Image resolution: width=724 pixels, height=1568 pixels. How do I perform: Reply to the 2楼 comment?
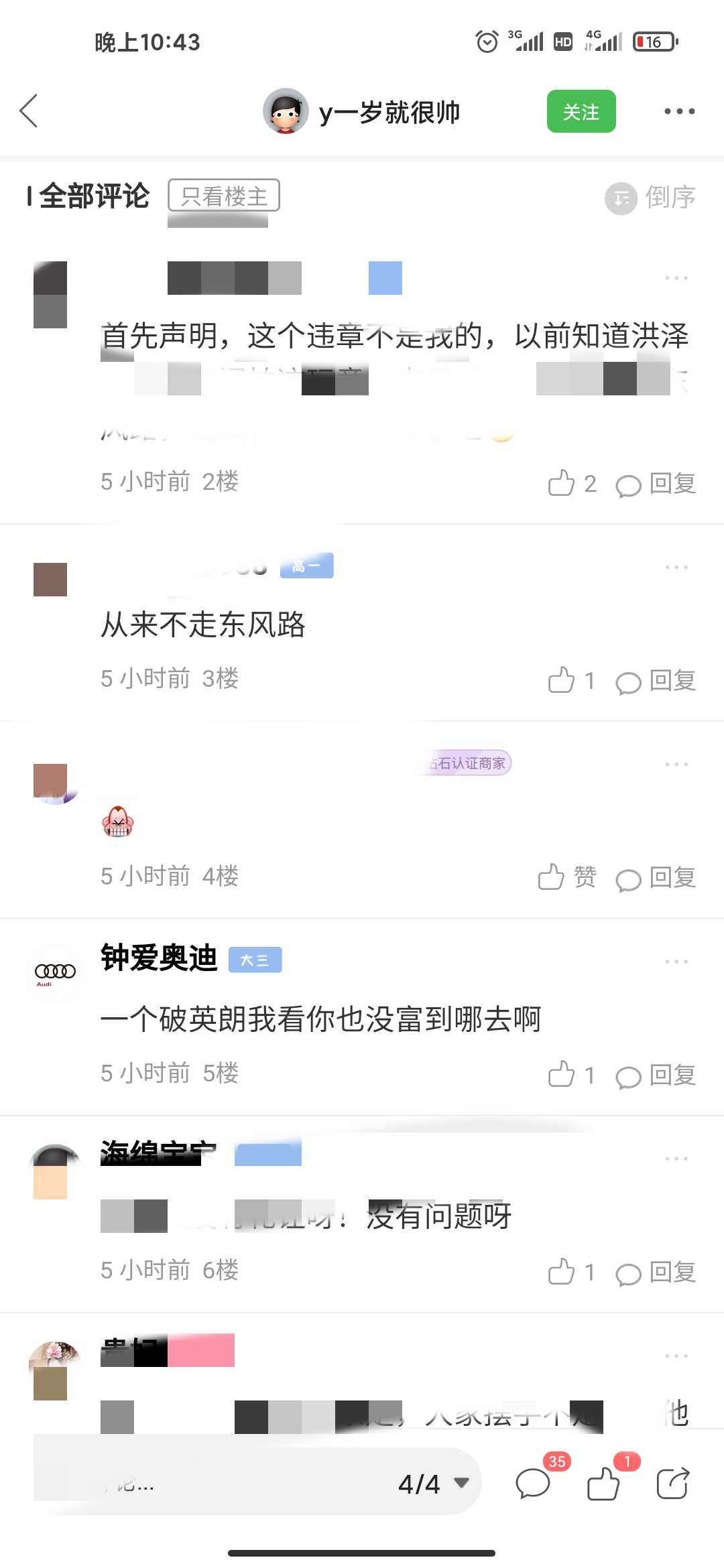tap(656, 484)
